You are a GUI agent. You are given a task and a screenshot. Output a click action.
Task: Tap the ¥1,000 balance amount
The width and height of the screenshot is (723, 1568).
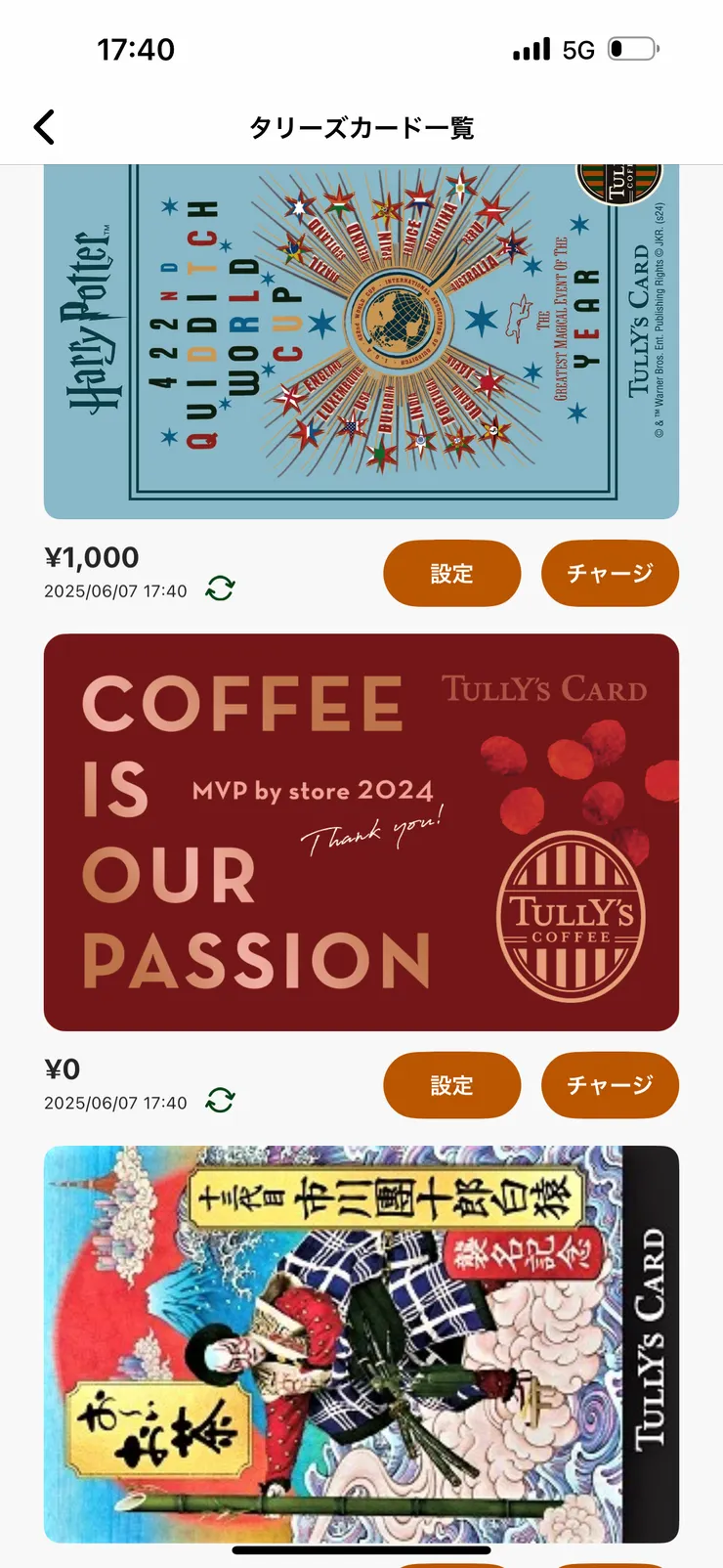tap(91, 557)
